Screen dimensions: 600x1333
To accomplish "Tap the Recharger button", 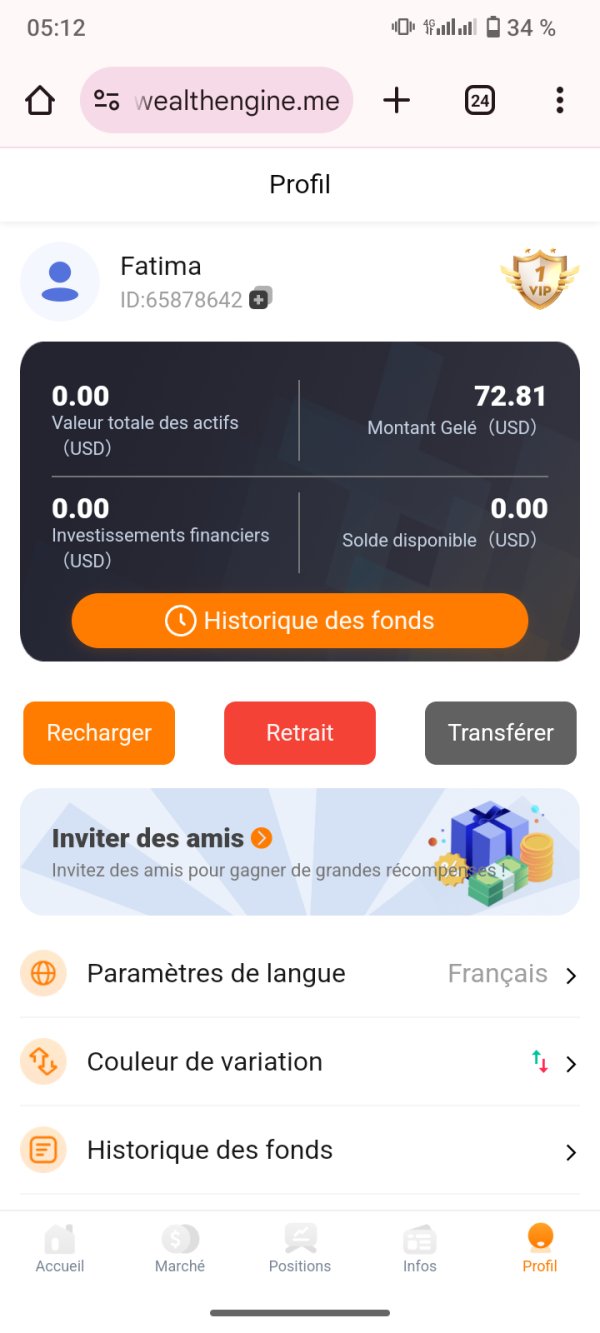I will coord(99,733).
